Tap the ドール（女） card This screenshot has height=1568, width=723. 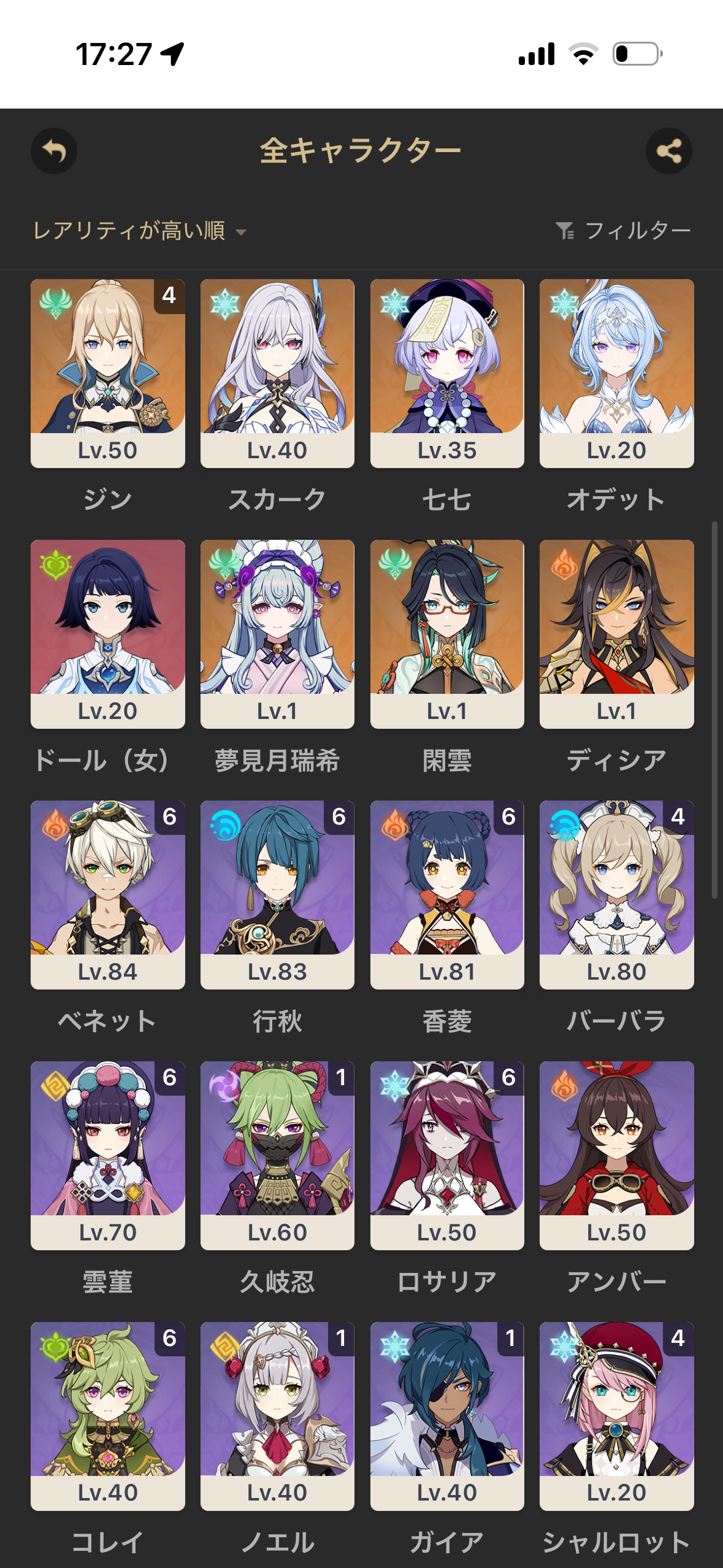coord(108,634)
